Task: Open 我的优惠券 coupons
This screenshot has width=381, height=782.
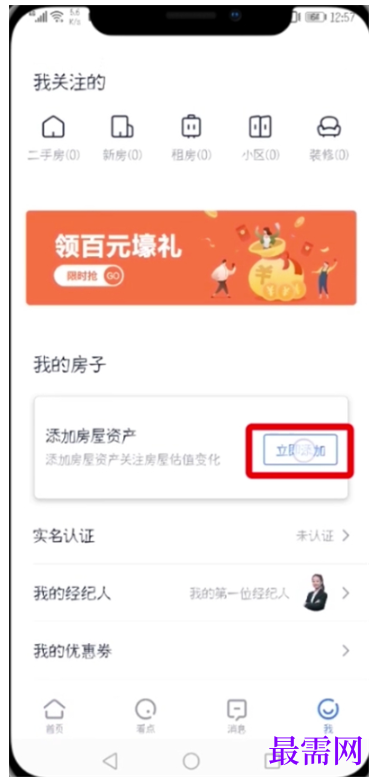Action: (x=192, y=651)
